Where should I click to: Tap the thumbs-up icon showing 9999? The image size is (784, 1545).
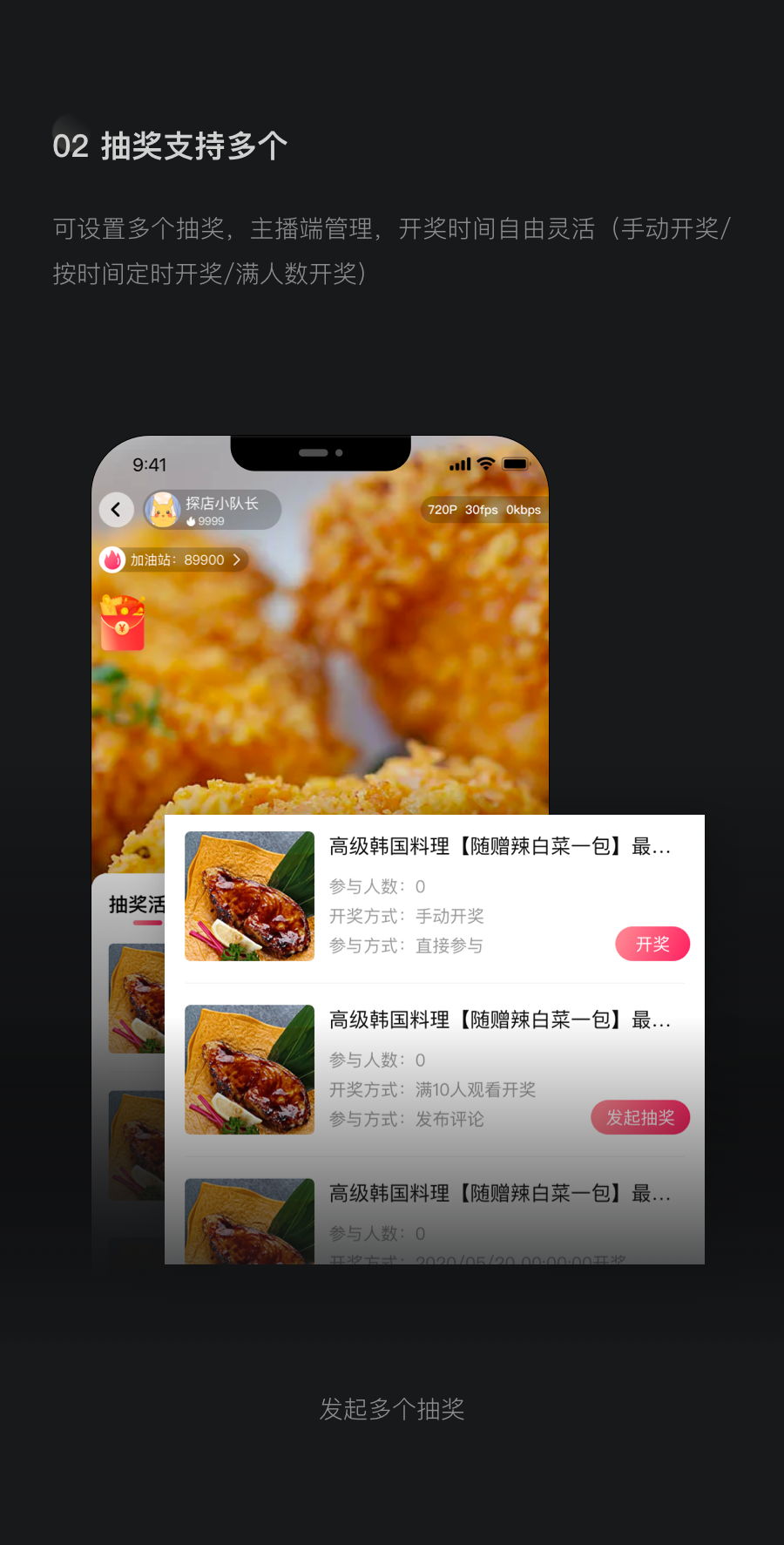coord(191,521)
